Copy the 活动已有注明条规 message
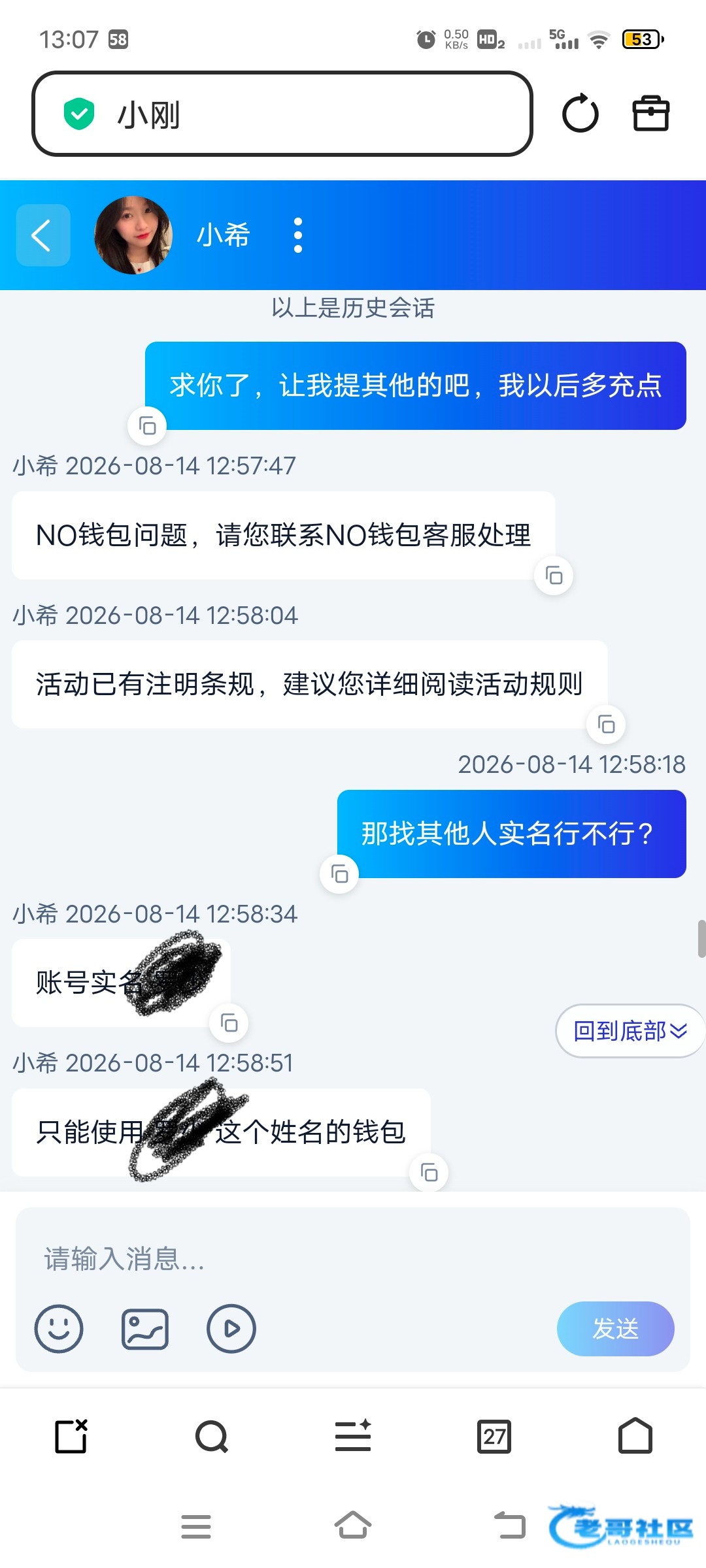Image resolution: width=706 pixels, height=1568 pixels. pos(606,725)
